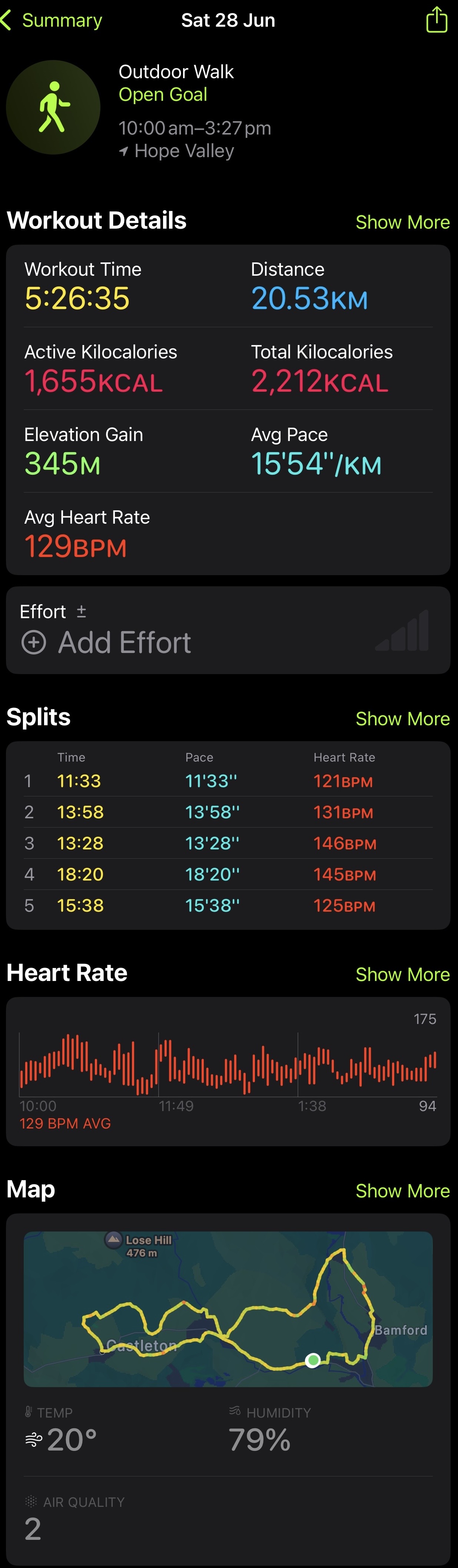Add Effort rating for workout

pos(107,642)
